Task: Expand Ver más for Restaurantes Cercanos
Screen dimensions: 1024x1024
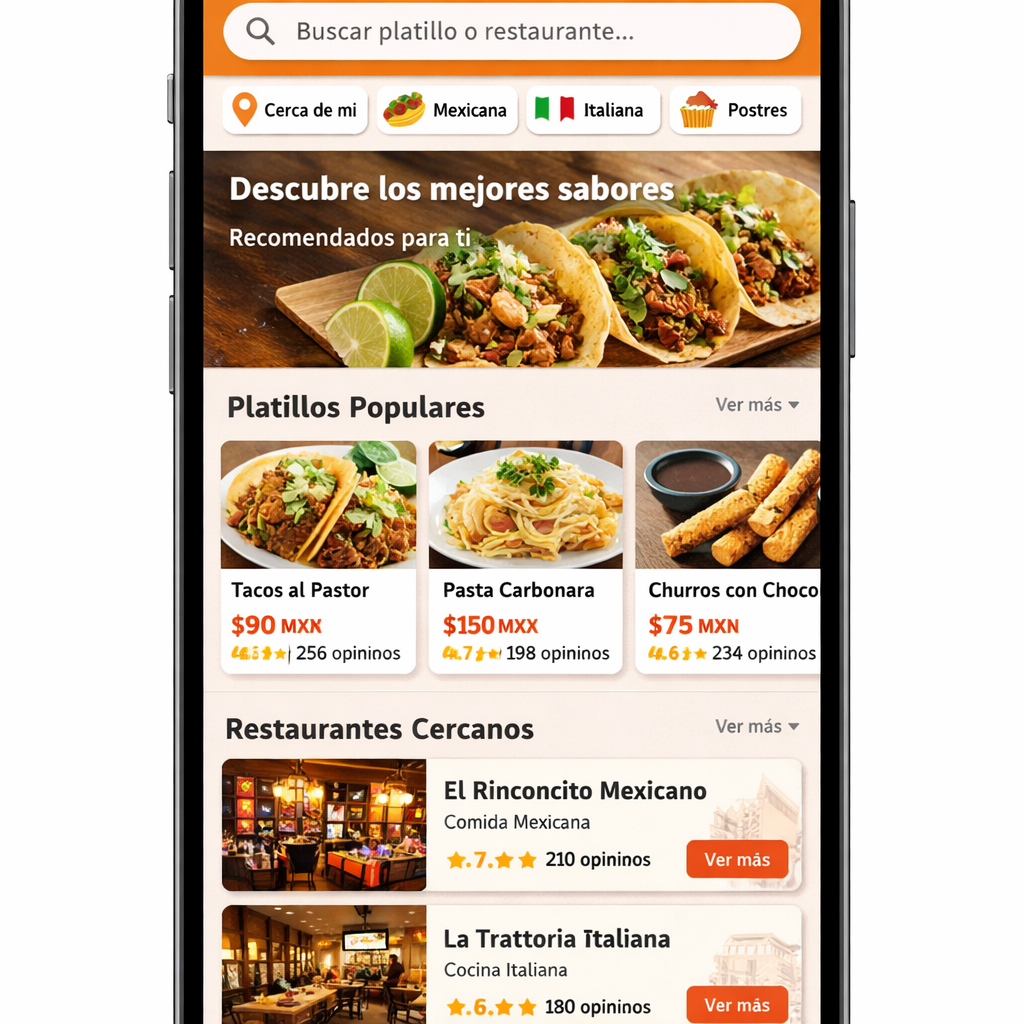Action: [x=757, y=727]
